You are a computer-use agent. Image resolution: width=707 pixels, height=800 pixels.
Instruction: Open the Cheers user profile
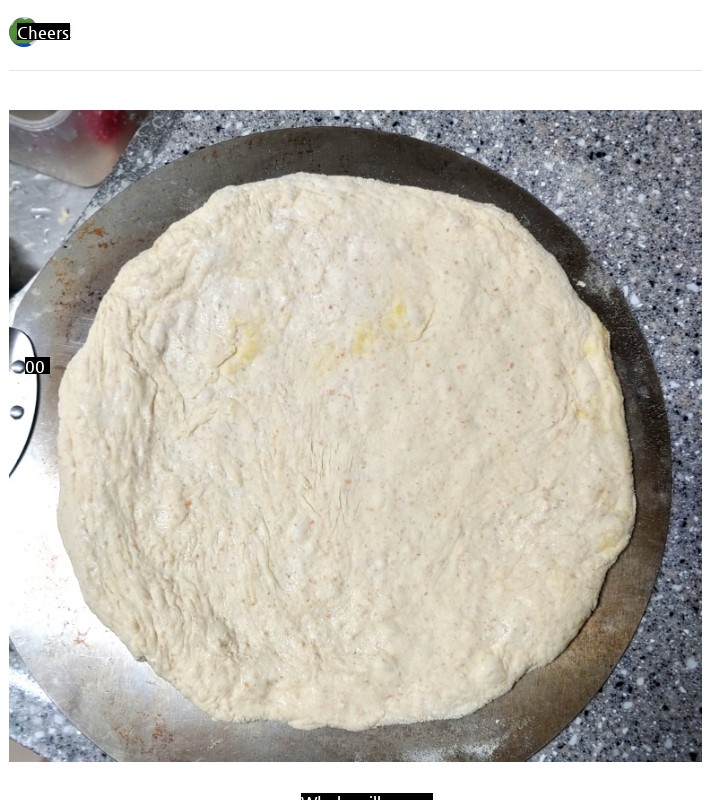coord(42,33)
